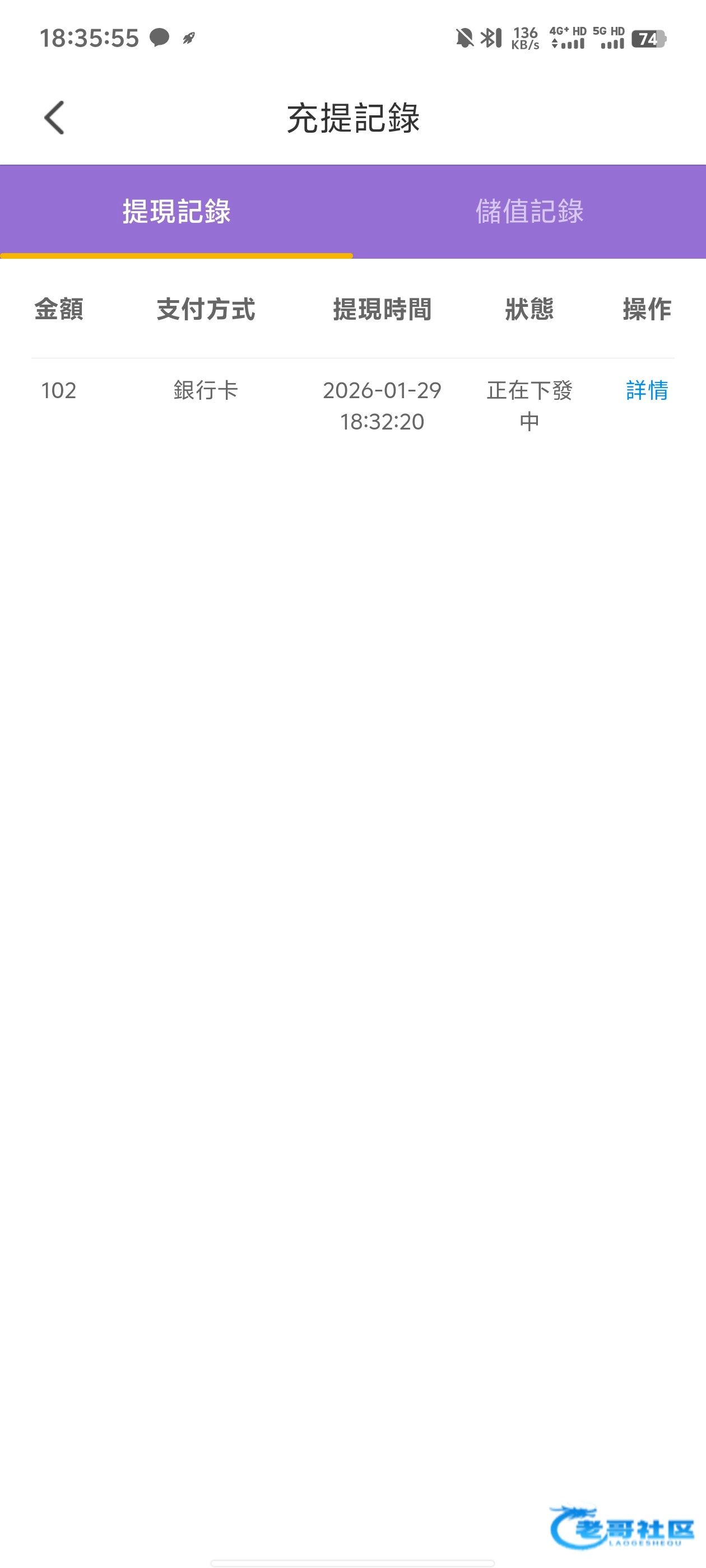This screenshot has width=706, height=1568.
Task: Go back using the header arrow
Action: pos(54,118)
